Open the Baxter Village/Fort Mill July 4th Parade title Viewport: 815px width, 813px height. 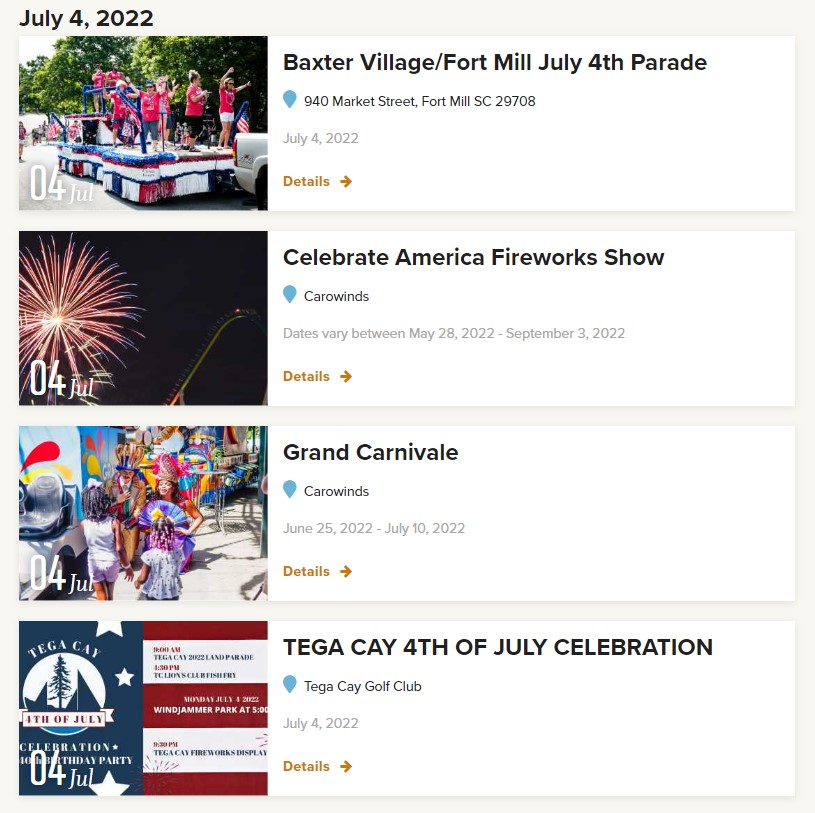click(494, 63)
